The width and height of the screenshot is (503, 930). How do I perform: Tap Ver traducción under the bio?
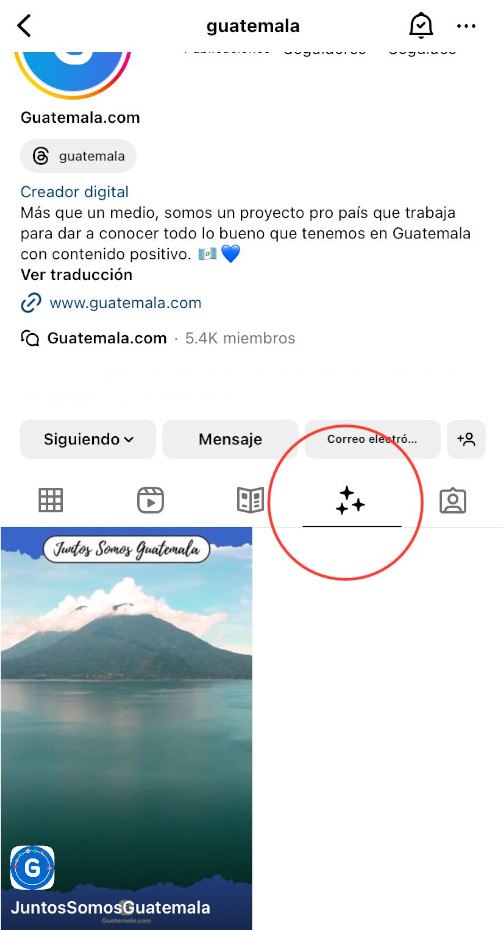77,275
